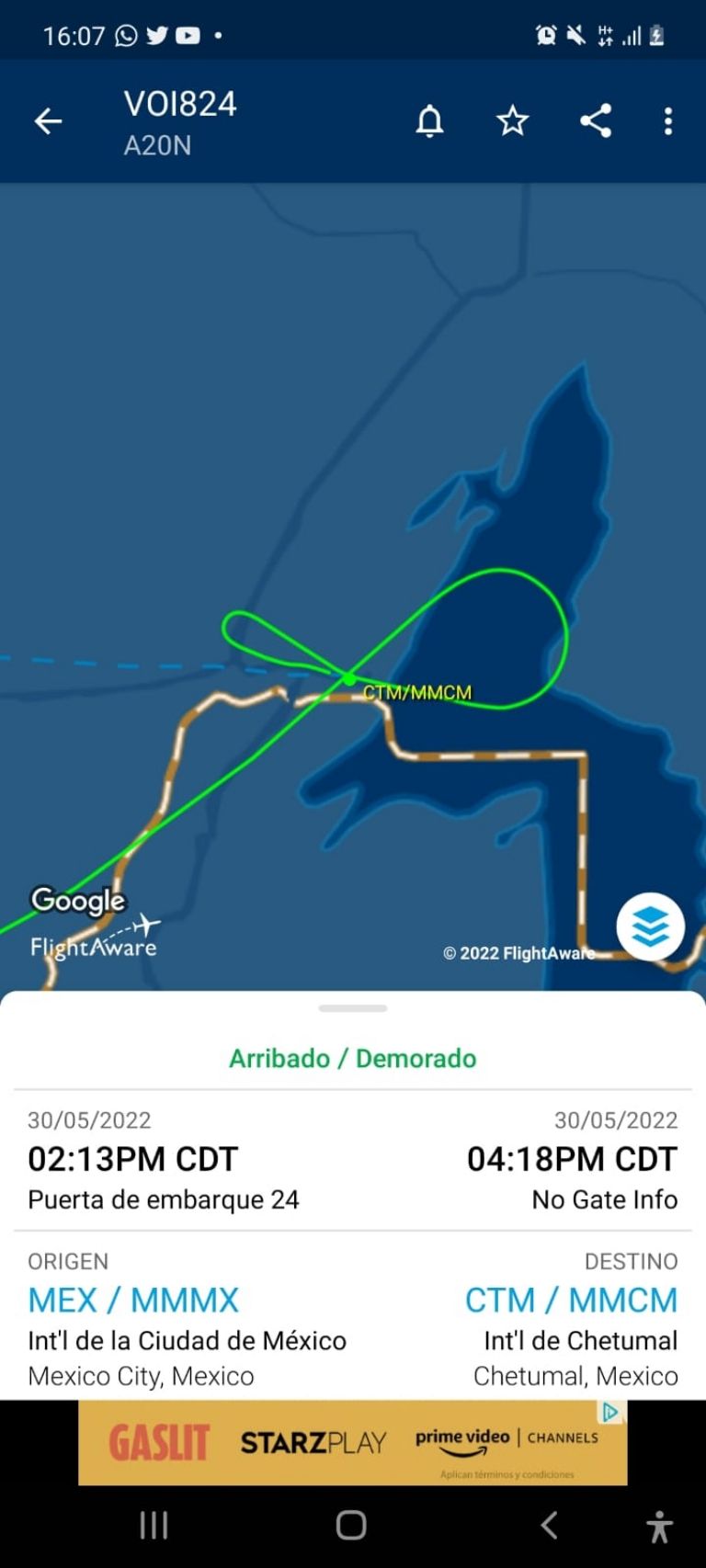The width and height of the screenshot is (706, 1568).
Task: Open origin airport MEX / MMMX
Action: click(x=133, y=1300)
